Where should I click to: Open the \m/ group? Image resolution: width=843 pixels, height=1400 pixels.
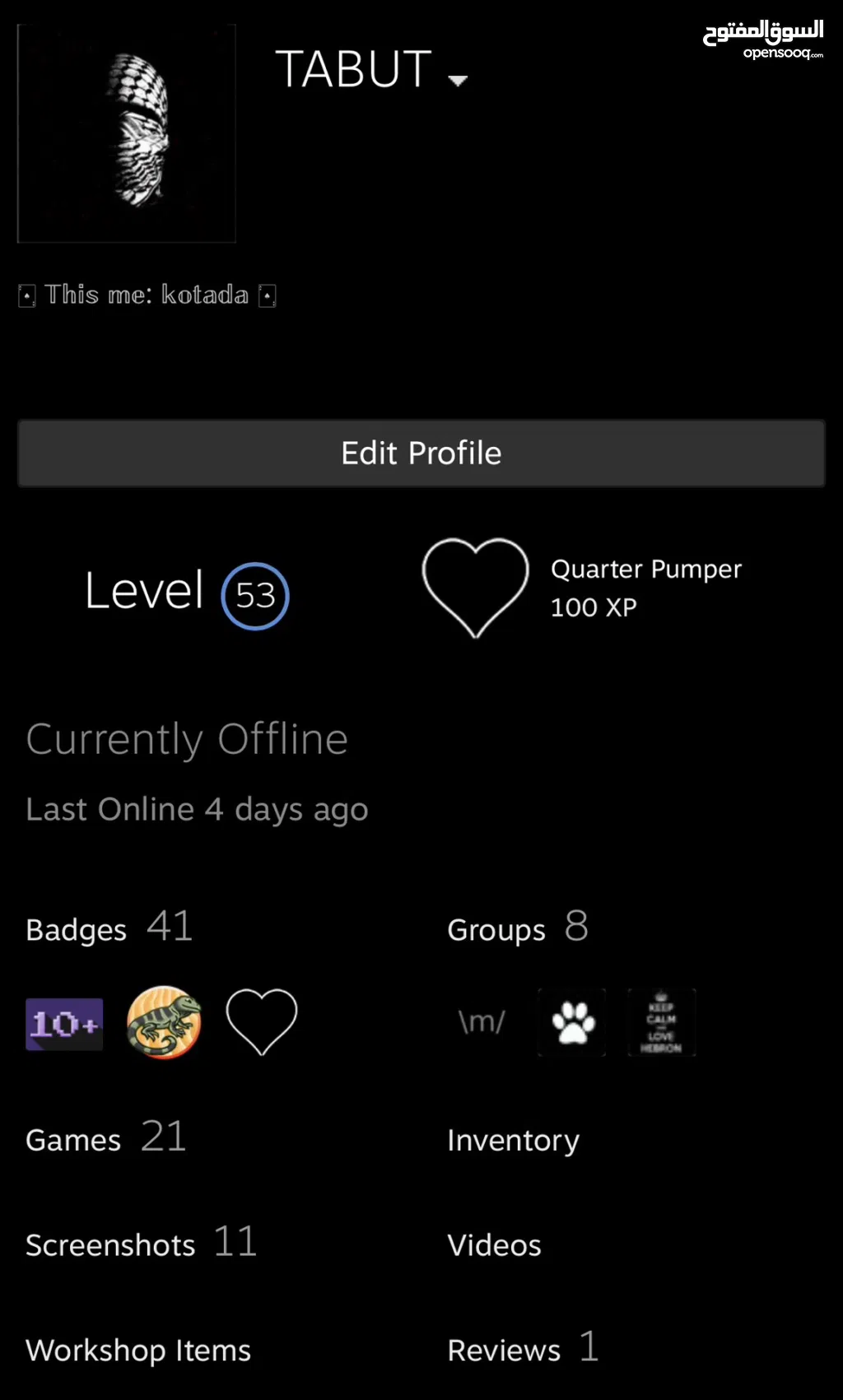pyautogui.click(x=482, y=1022)
